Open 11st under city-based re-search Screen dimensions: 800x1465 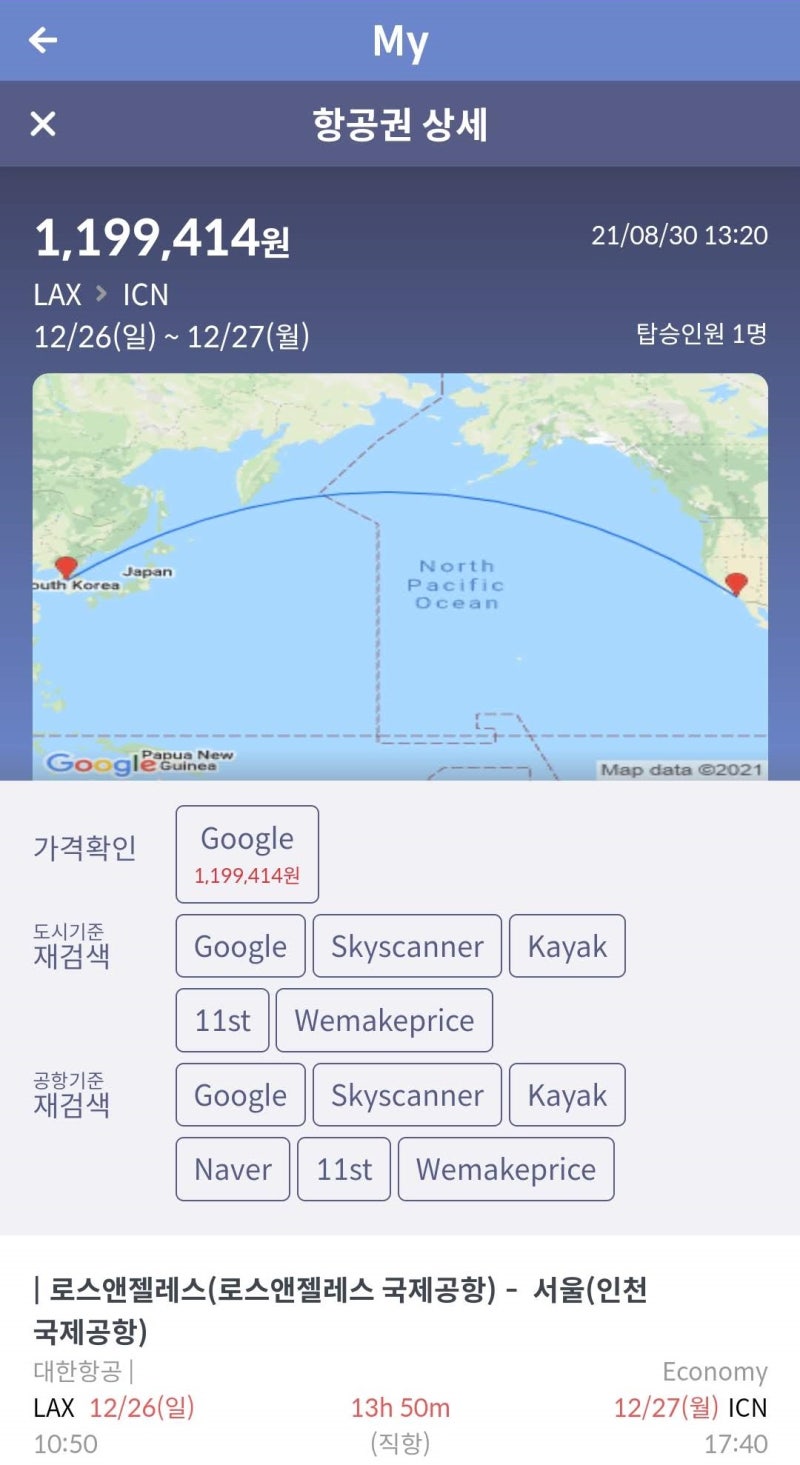tap(221, 1019)
